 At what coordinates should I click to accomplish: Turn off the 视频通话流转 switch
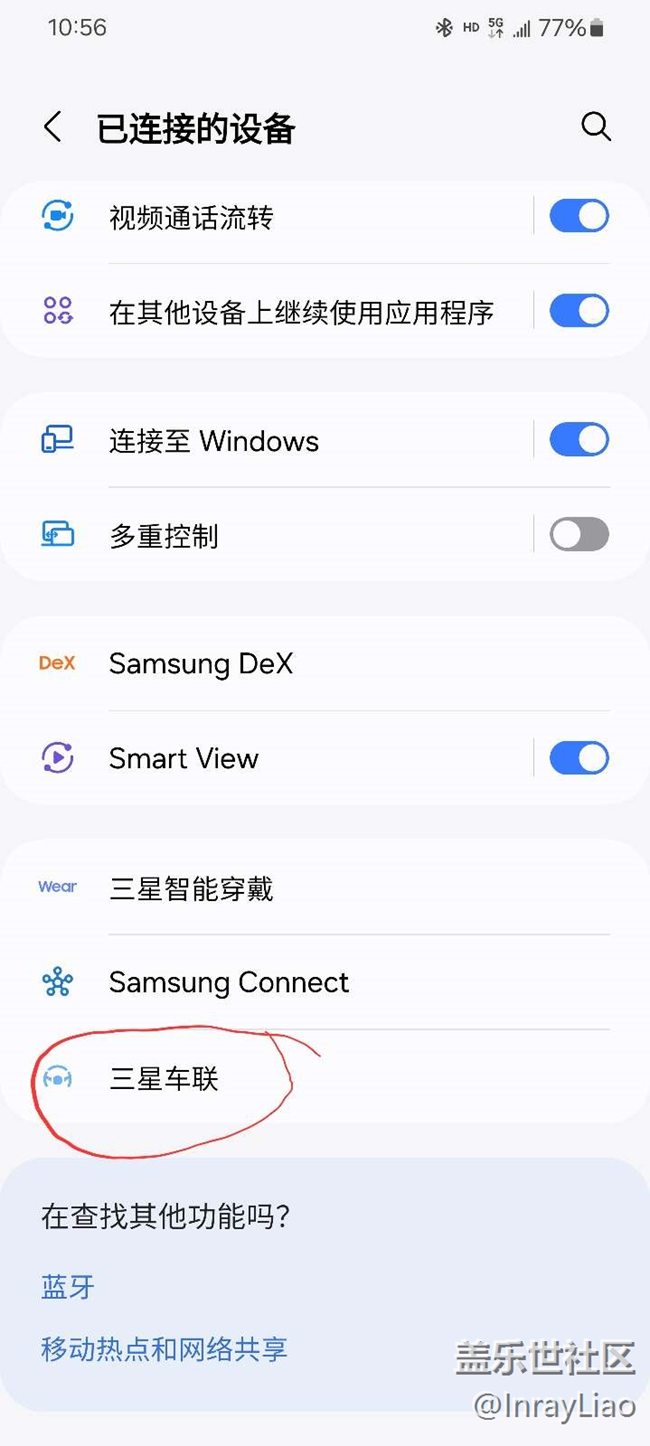[x=579, y=216]
